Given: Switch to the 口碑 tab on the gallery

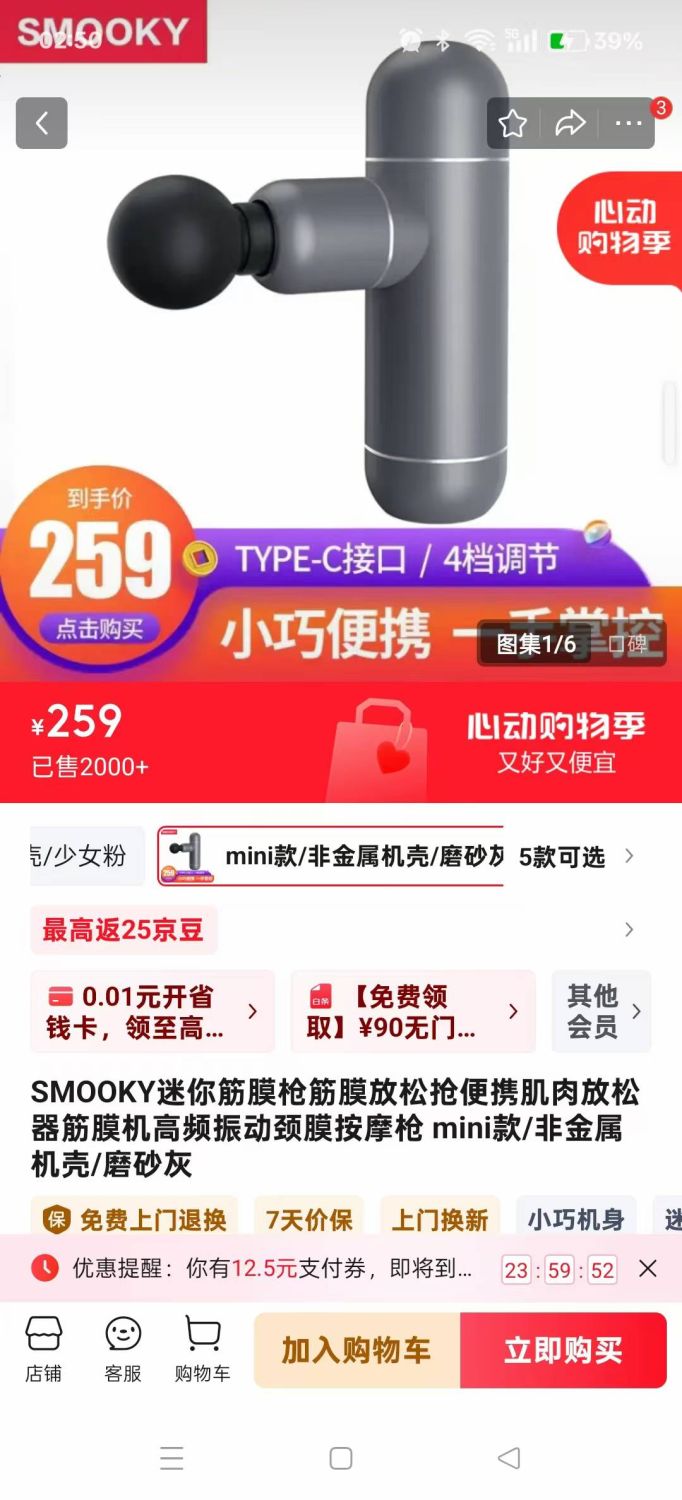Looking at the screenshot, I should [628, 644].
